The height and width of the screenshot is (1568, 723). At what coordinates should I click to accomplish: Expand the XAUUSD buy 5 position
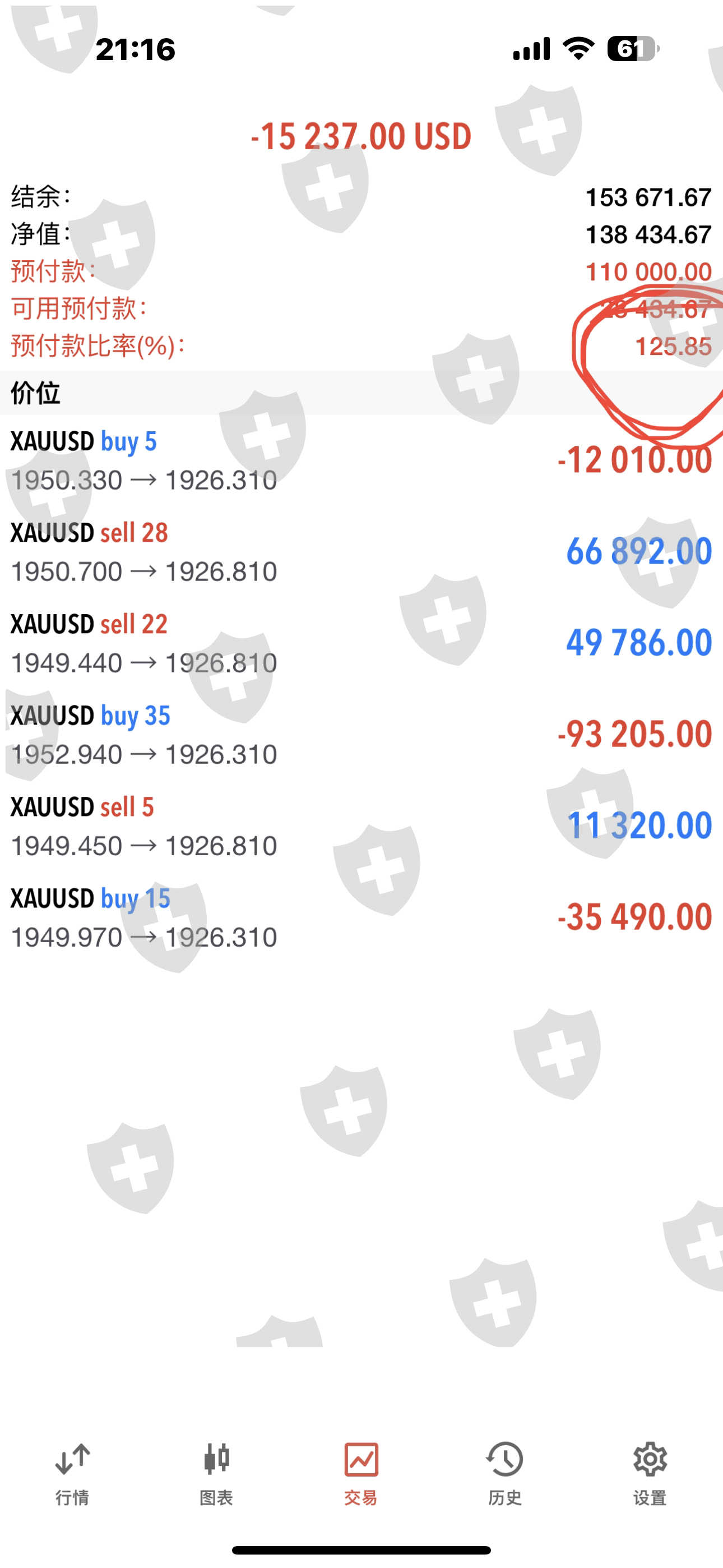click(x=361, y=460)
